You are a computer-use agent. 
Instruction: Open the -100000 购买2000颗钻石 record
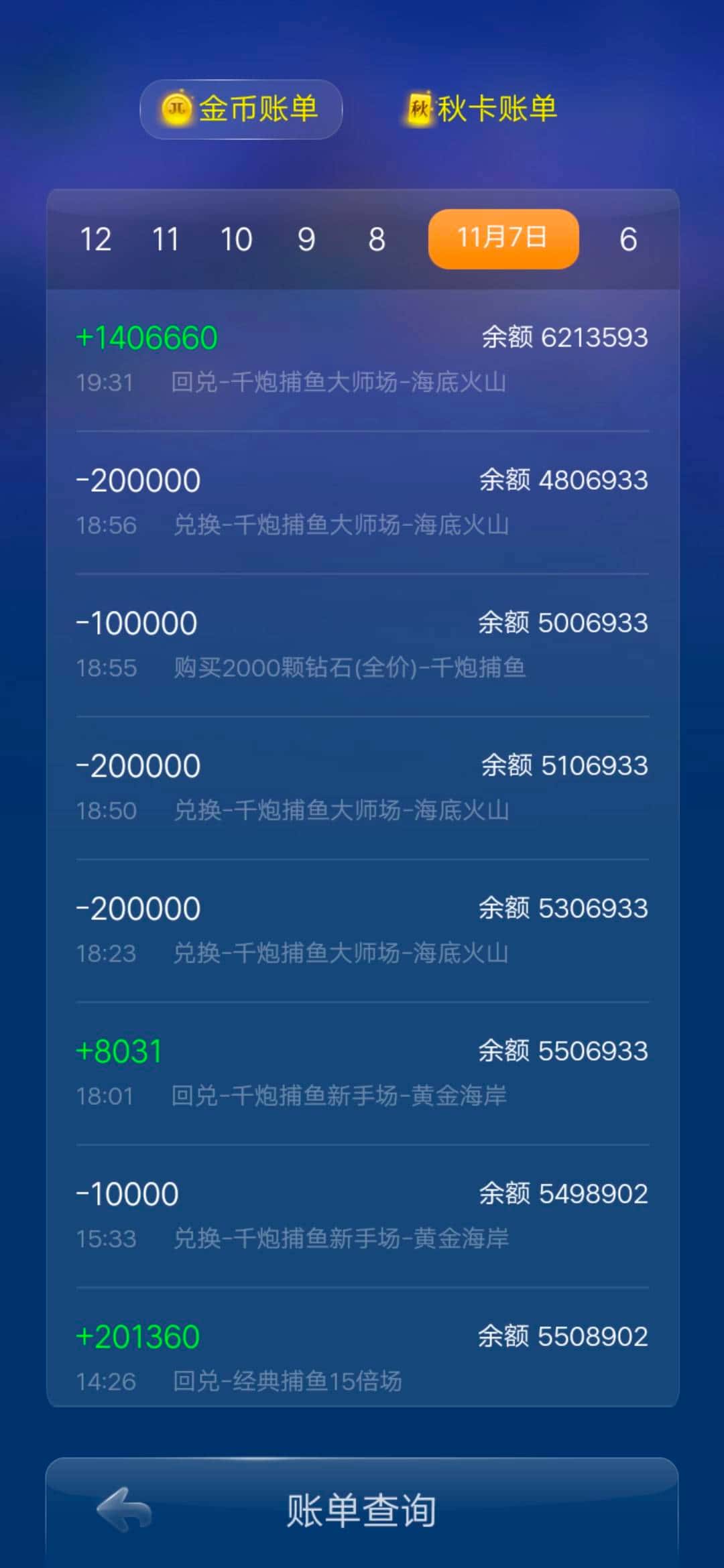point(362,643)
